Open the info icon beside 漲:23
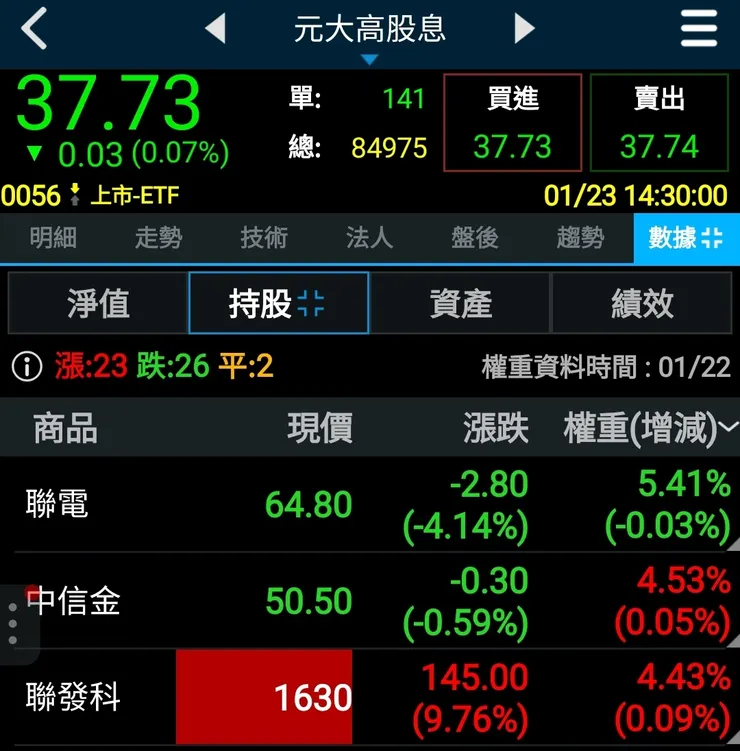The height and width of the screenshot is (751, 740). 27,366
